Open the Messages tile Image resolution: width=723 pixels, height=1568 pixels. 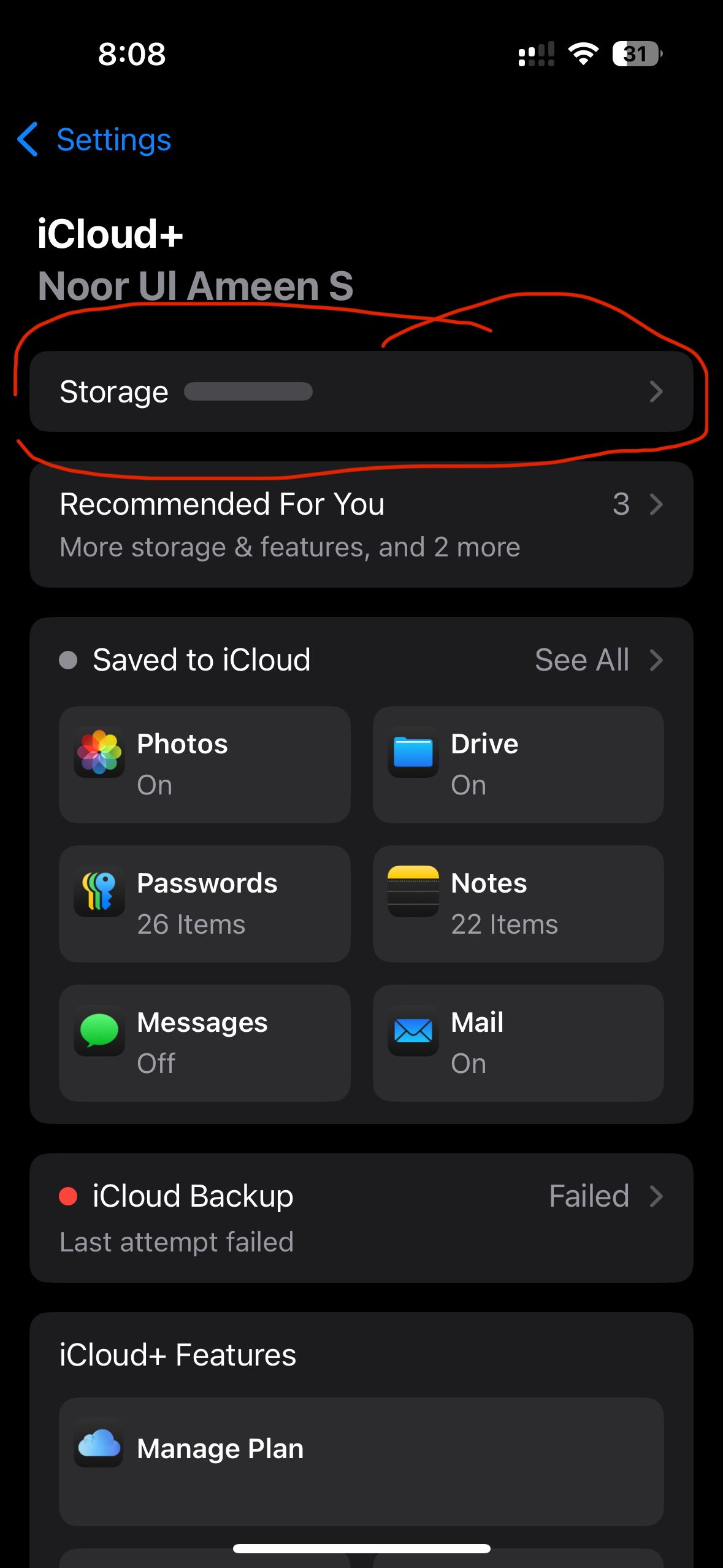click(x=205, y=1043)
